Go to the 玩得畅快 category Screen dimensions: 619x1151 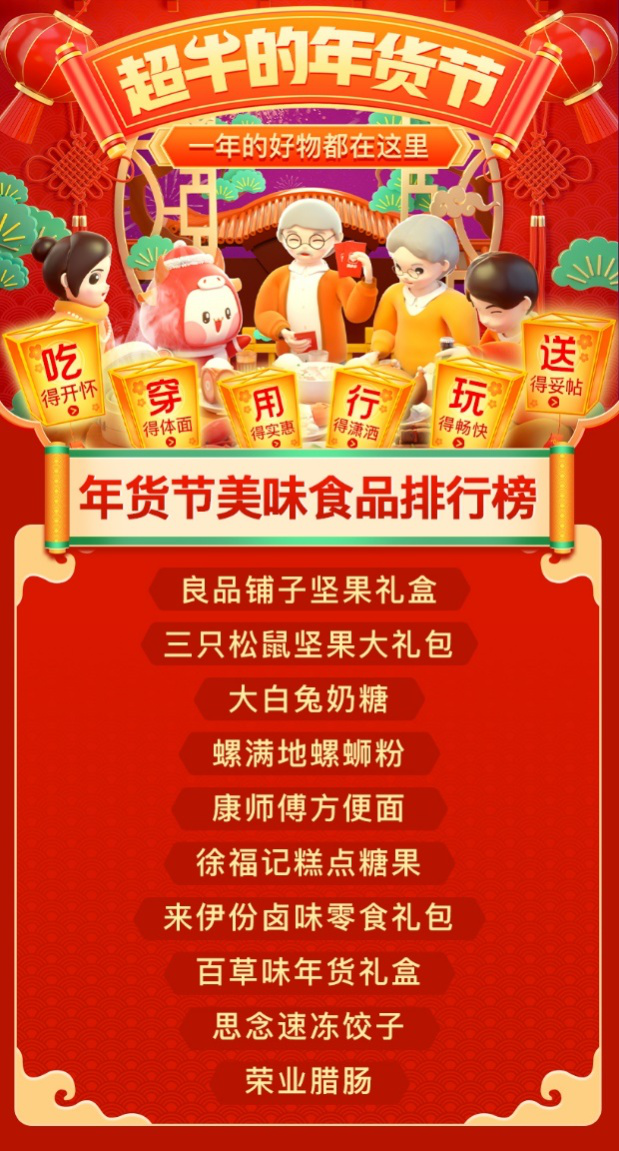[470, 405]
